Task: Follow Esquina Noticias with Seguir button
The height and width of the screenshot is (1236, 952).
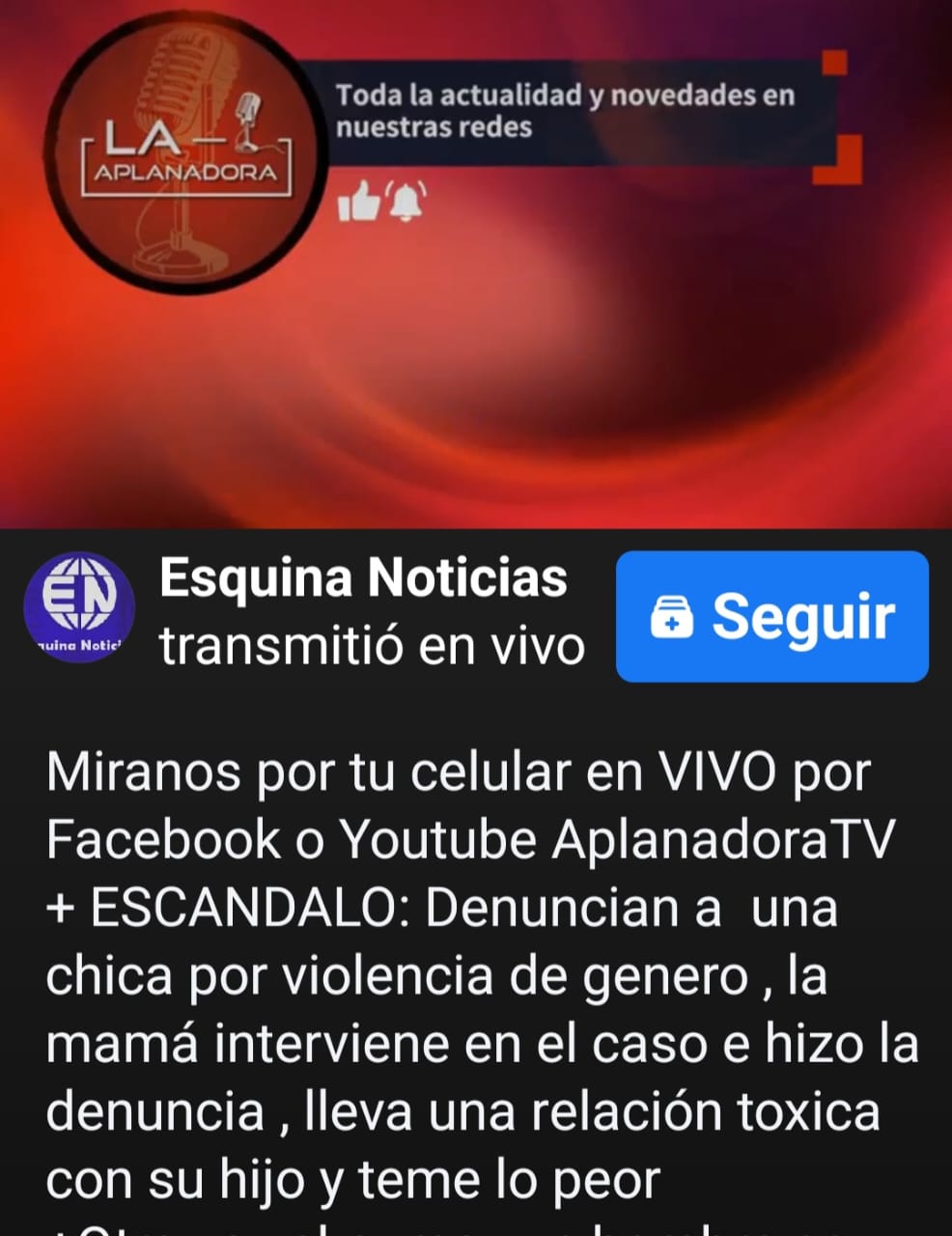Action: pyautogui.click(x=771, y=616)
